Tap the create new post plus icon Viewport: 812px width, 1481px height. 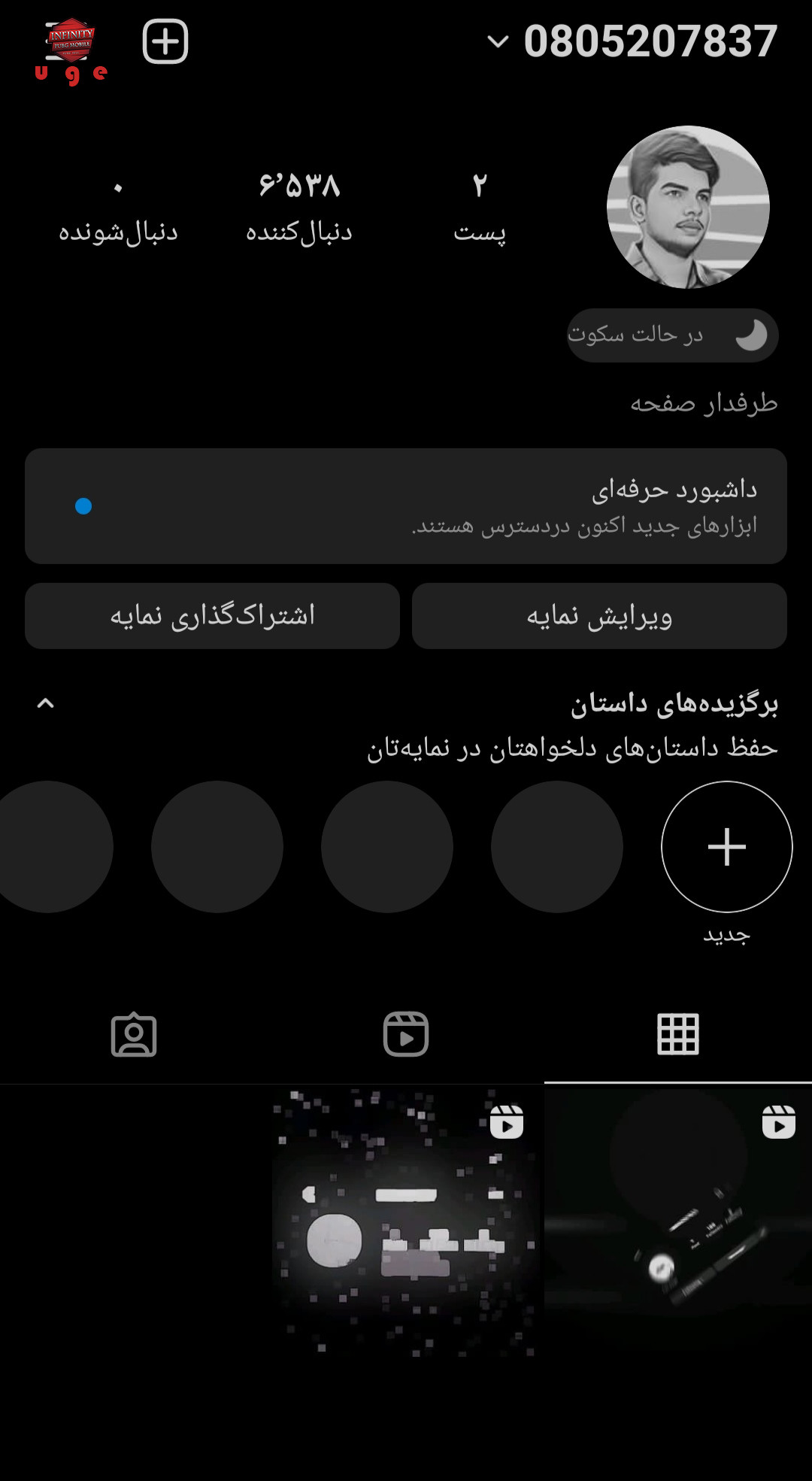coord(165,41)
